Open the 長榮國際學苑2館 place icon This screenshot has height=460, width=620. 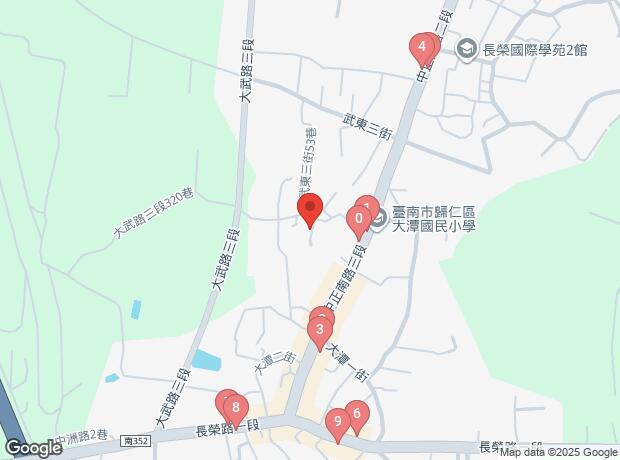[467, 48]
